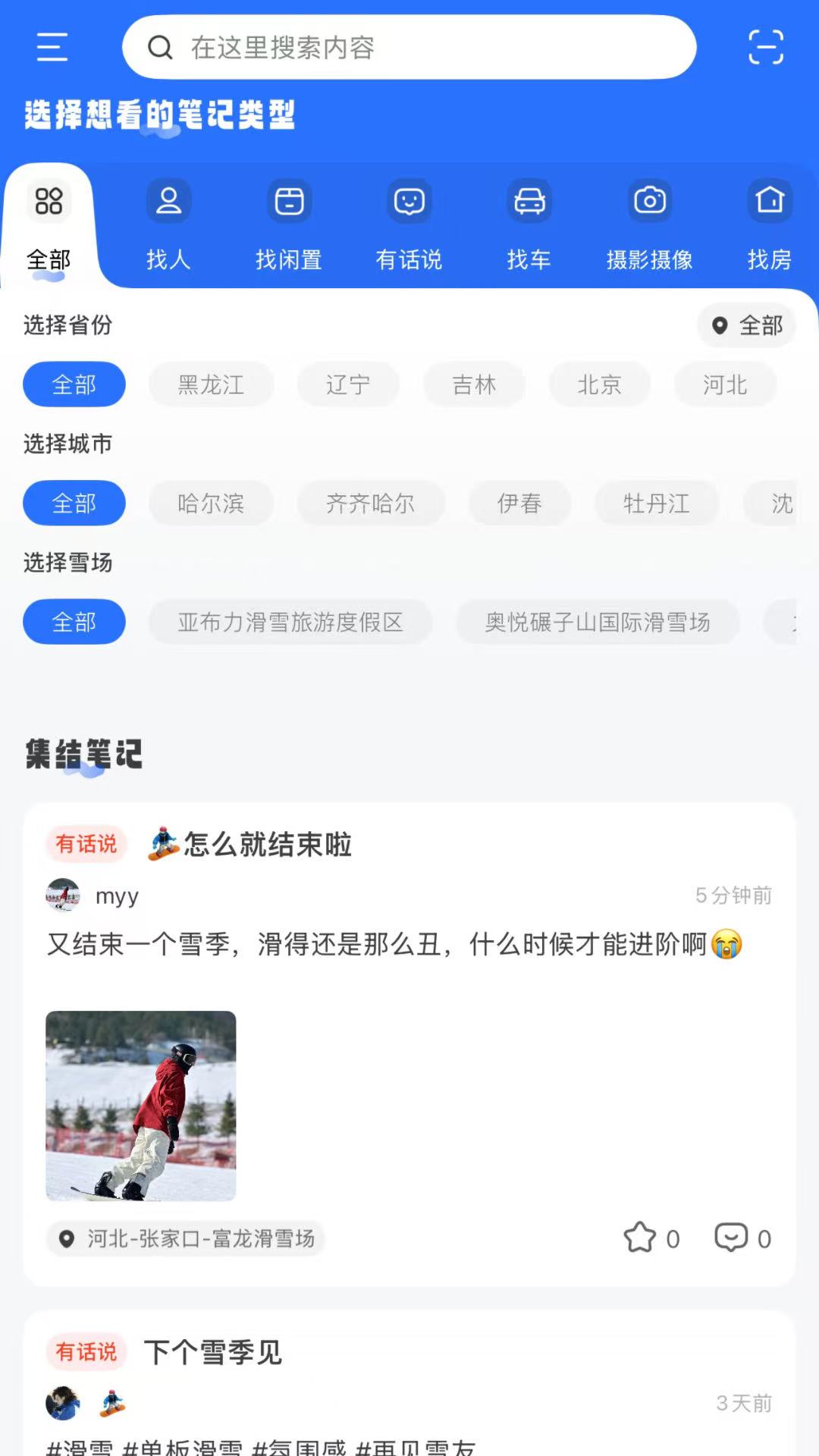Like the 怎么就结束啦 post
Image resolution: width=819 pixels, height=1456 pixels.
pos(641,1238)
